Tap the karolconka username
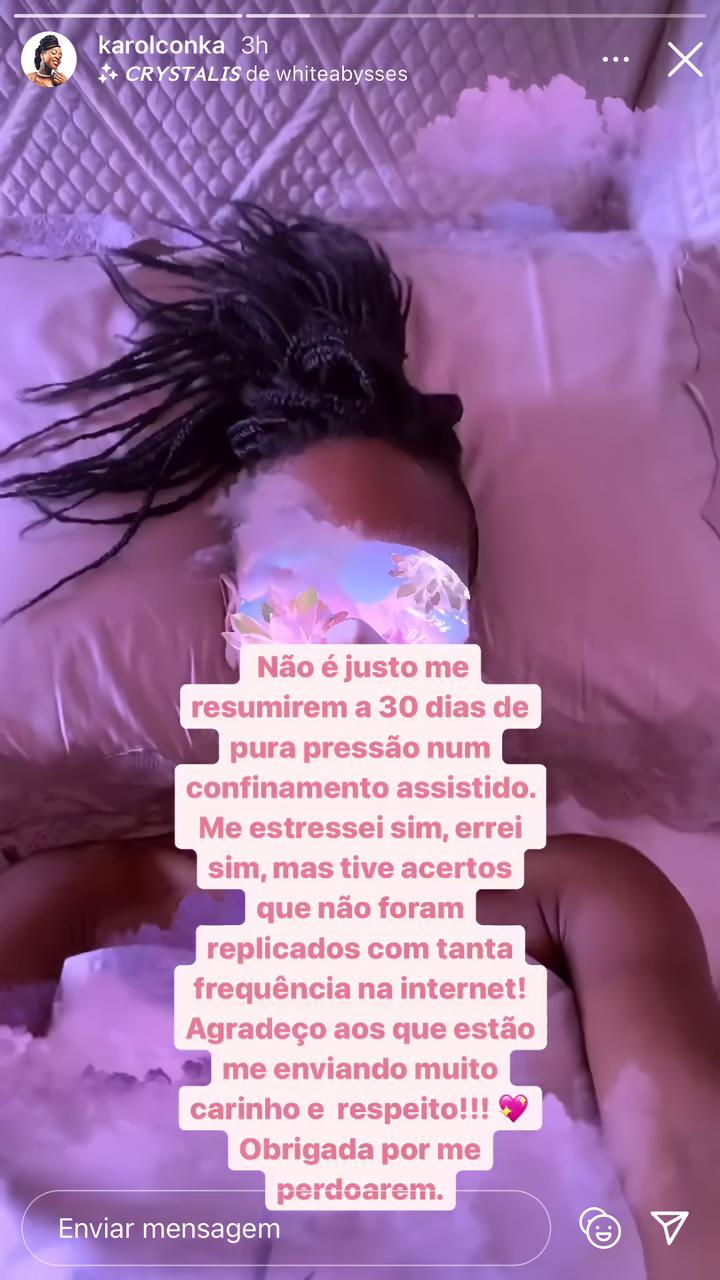Image resolution: width=720 pixels, height=1280 pixels. click(x=161, y=46)
